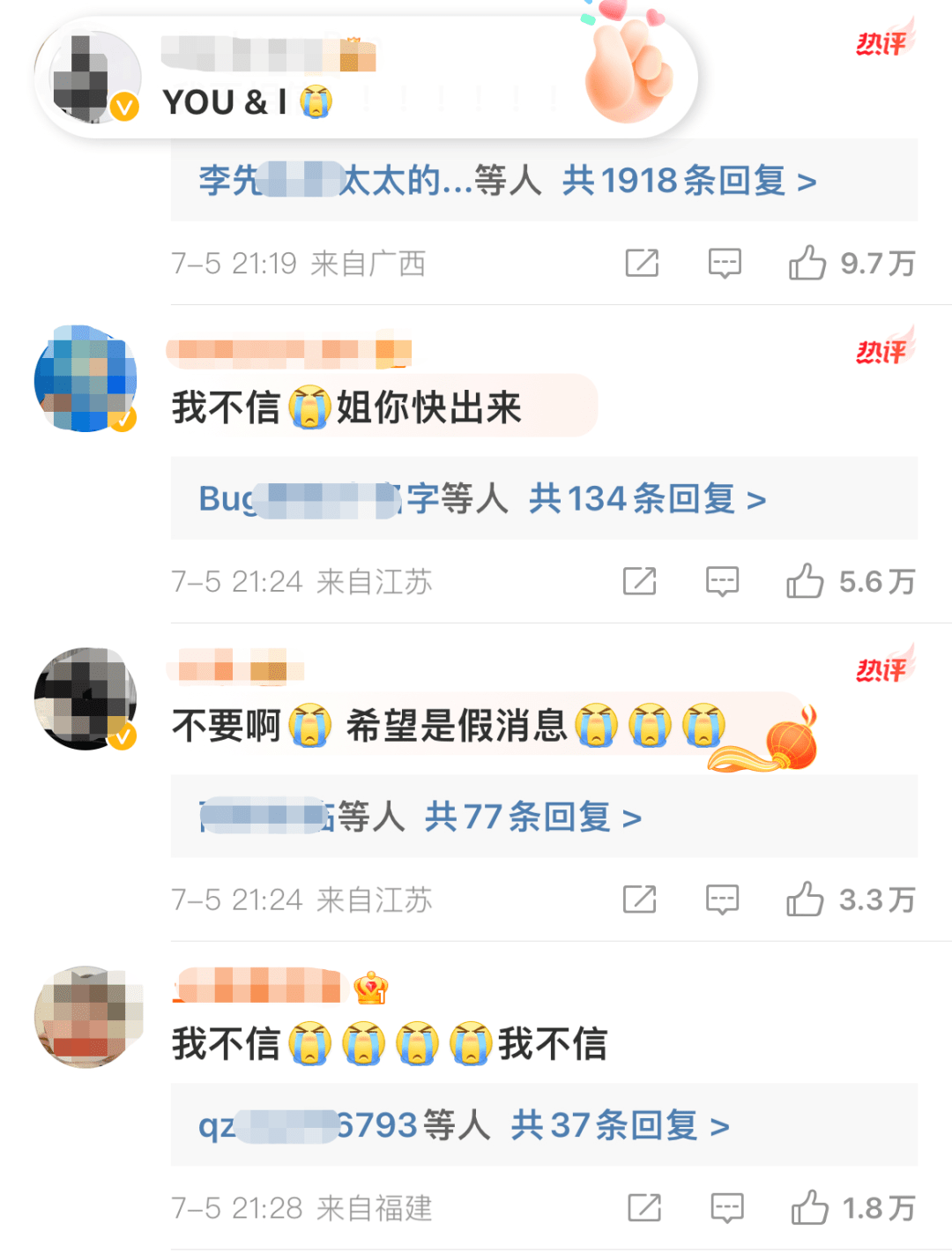Open the 1918 replies thread
This screenshot has width=952, height=1254.
(x=688, y=181)
